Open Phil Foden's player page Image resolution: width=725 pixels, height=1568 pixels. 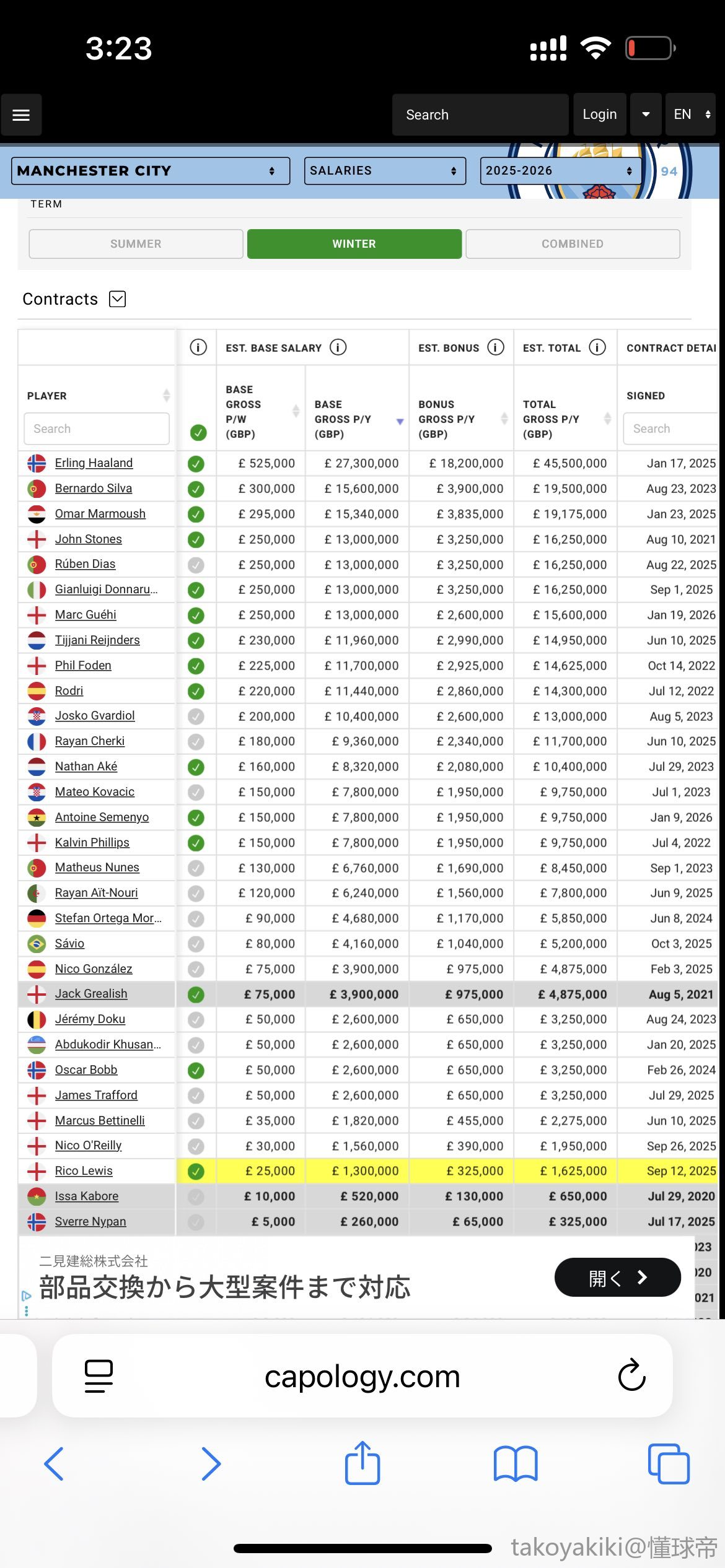coord(83,666)
